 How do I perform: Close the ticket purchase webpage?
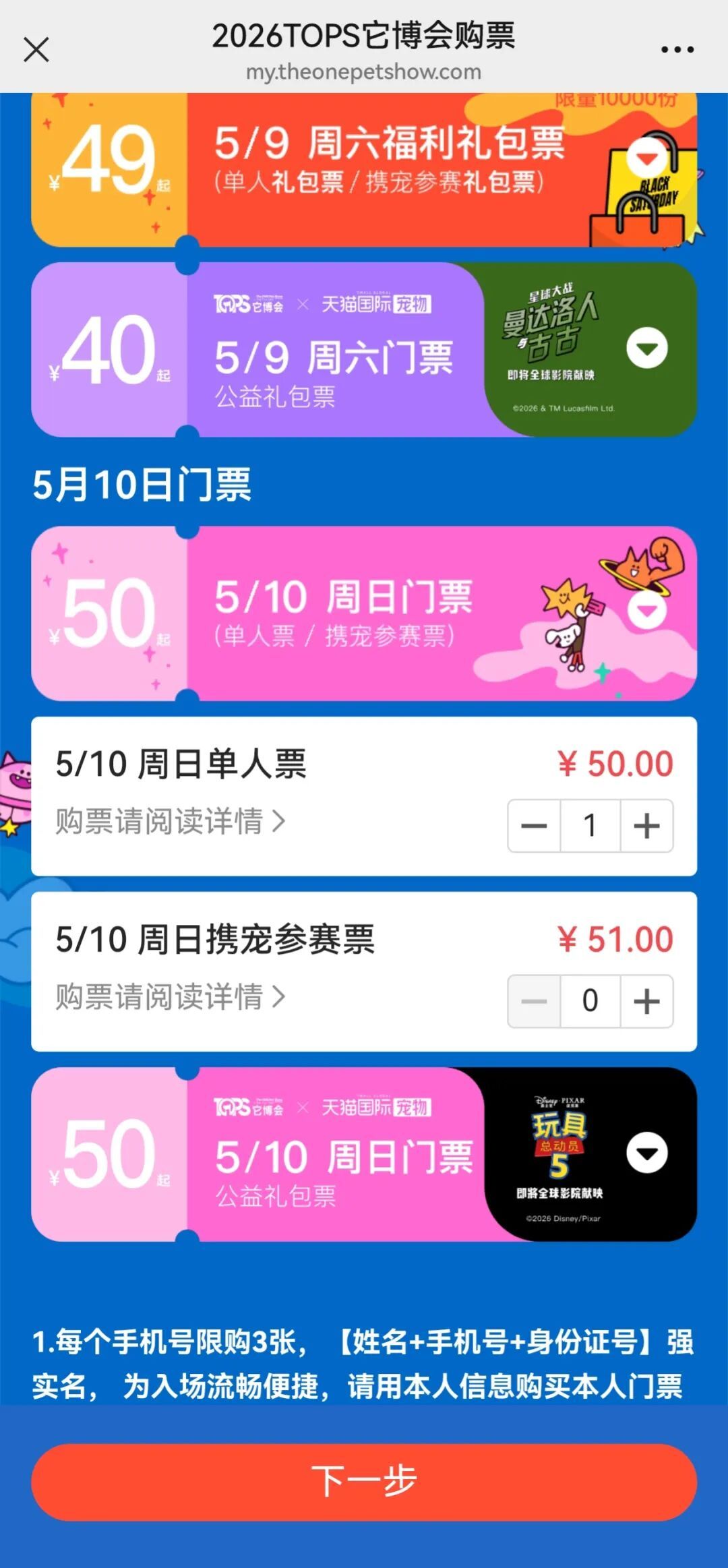coord(36,50)
